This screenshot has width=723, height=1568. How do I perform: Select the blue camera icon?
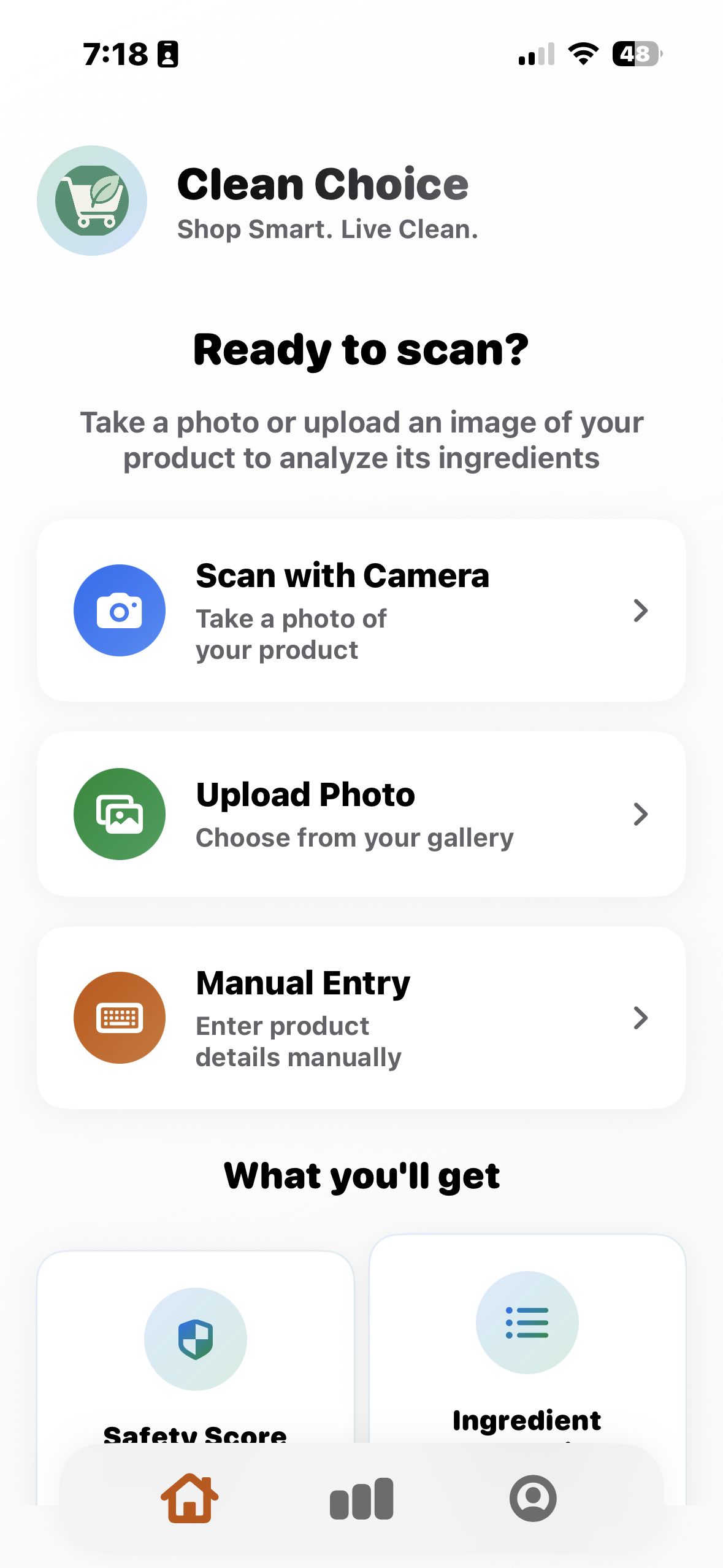[x=119, y=609]
